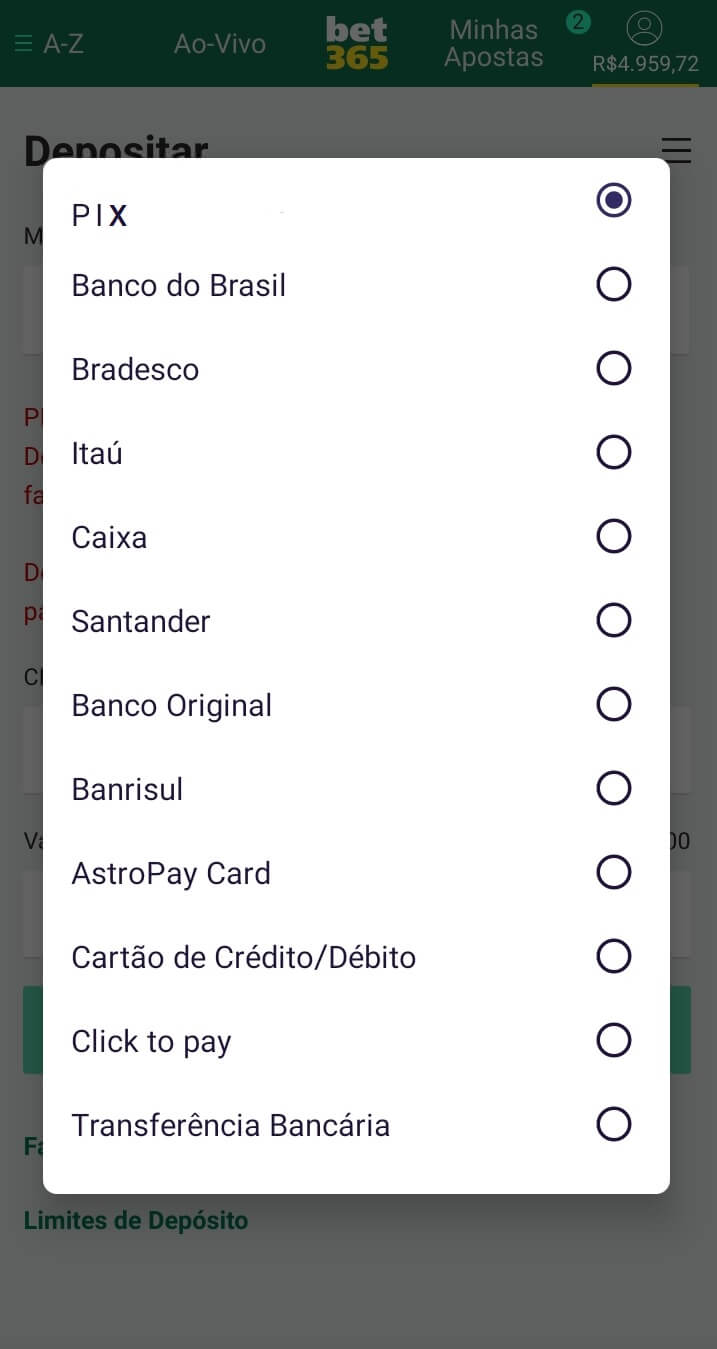Open the account profile with balance
Screen dimensions: 717x1349
645,46
